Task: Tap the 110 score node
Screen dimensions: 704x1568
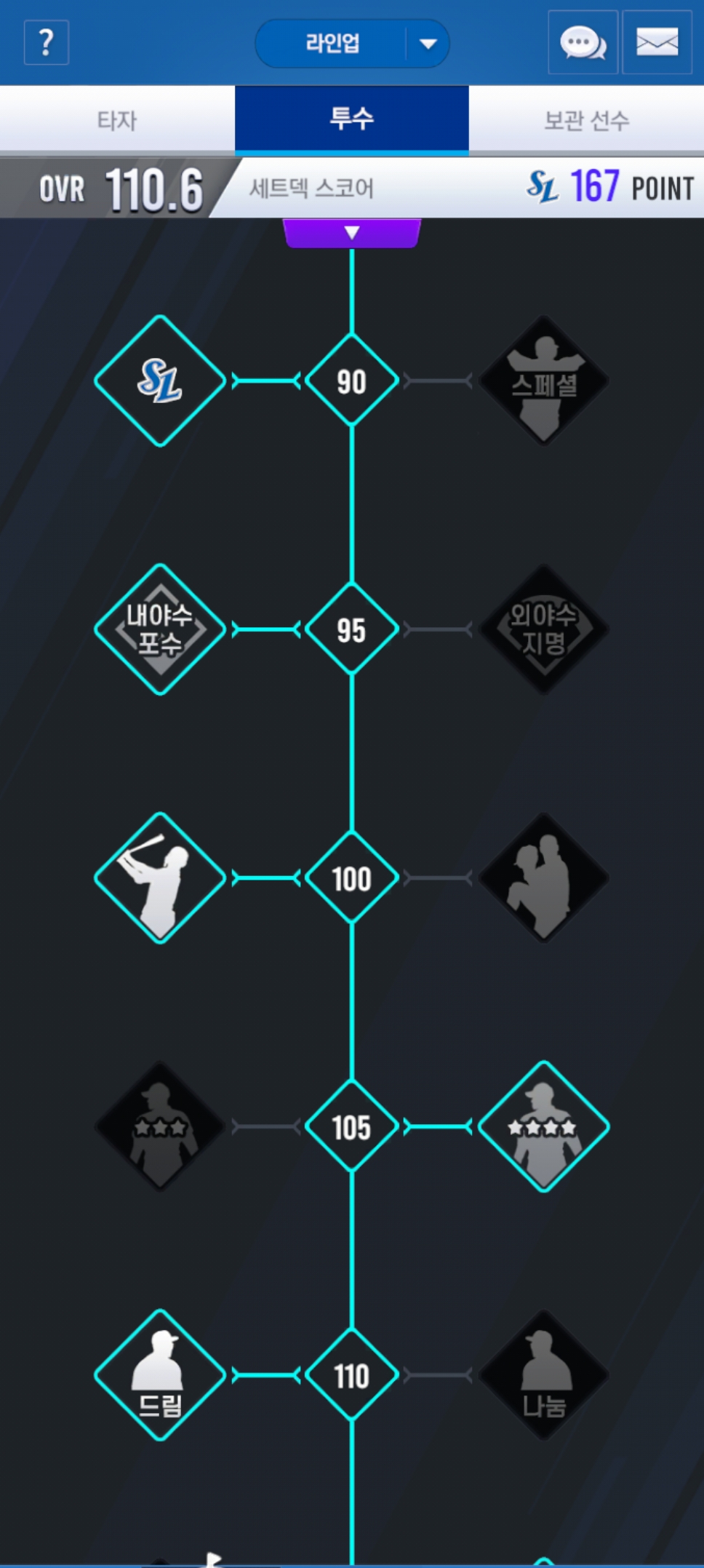Action: pyautogui.click(x=352, y=1375)
